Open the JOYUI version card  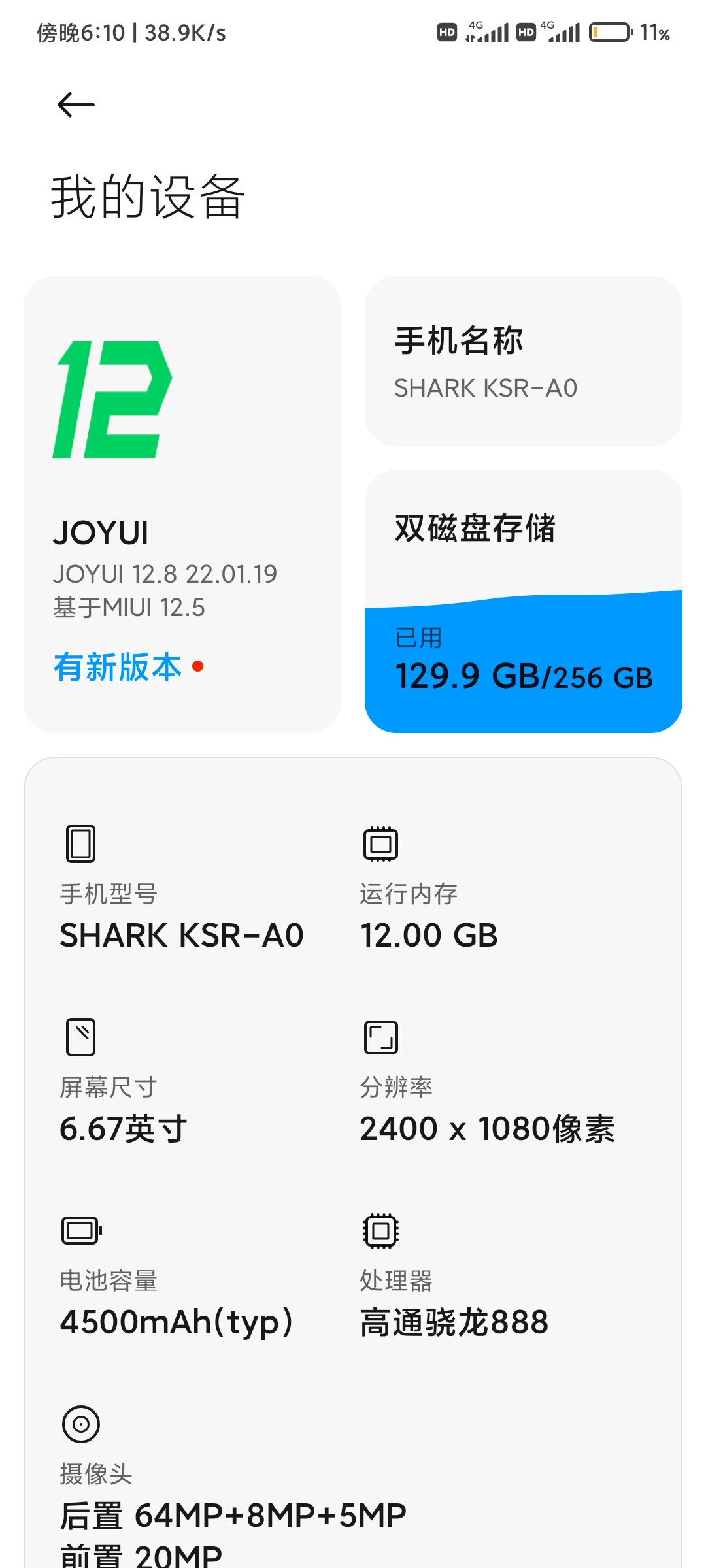(182, 504)
